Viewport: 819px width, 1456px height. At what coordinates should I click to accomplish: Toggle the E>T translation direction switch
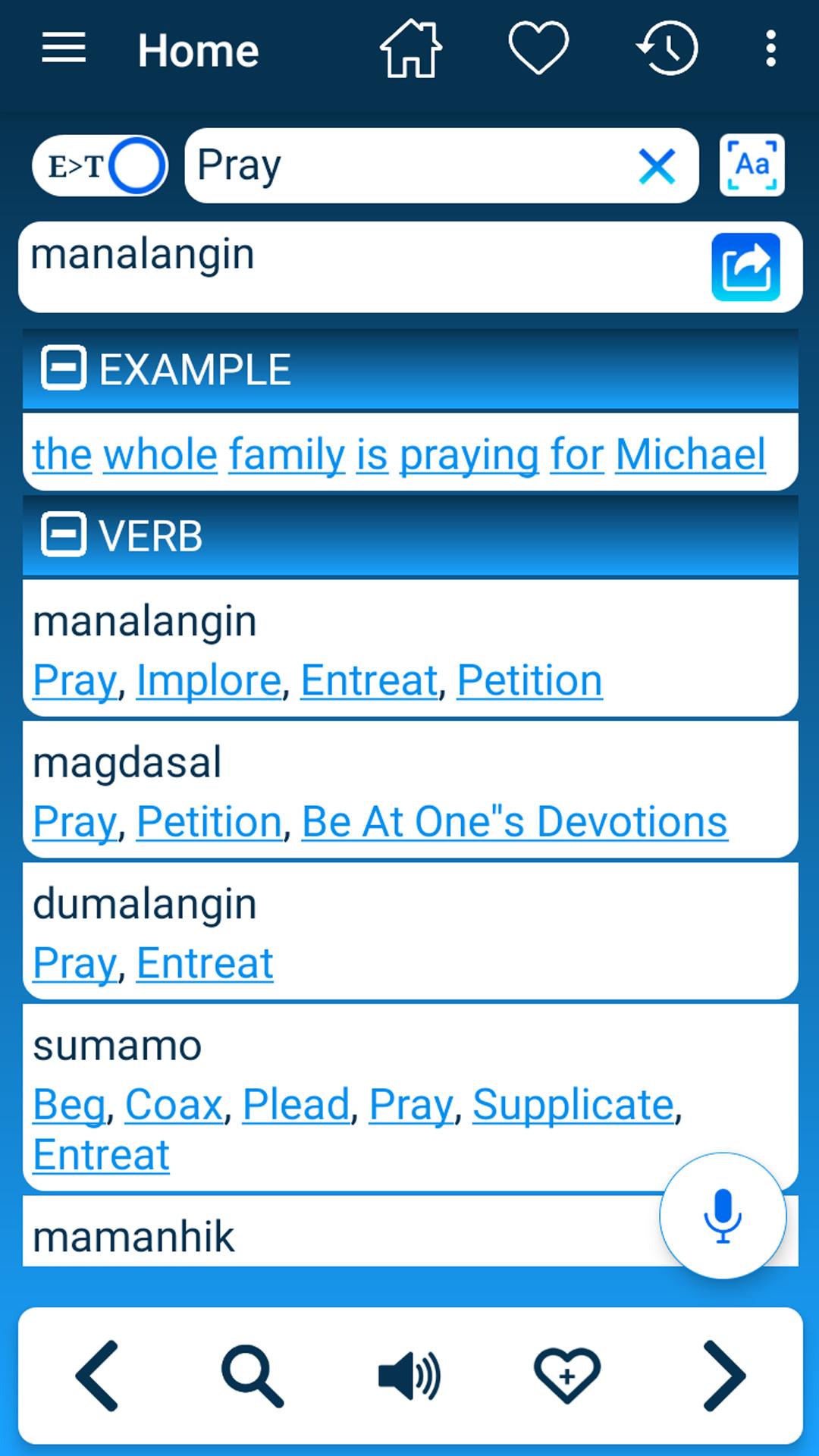[100, 165]
